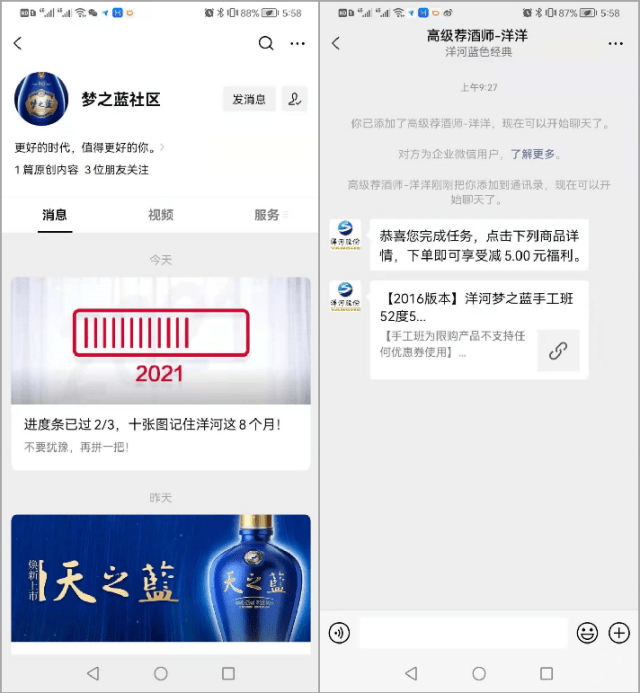Focus the chat message input field
Viewport: 640px width, 693px height.
coord(464,632)
